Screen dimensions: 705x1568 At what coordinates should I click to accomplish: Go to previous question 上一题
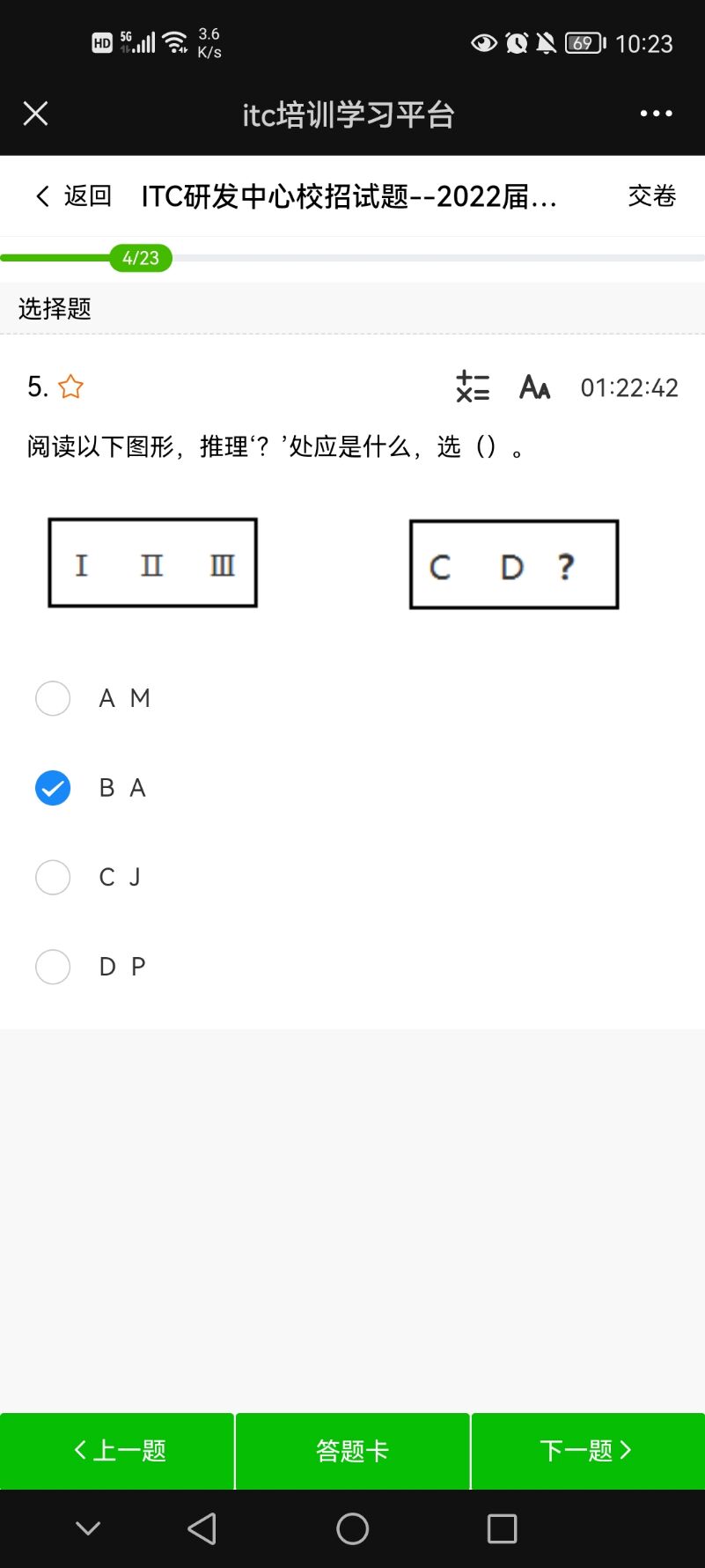click(117, 1451)
